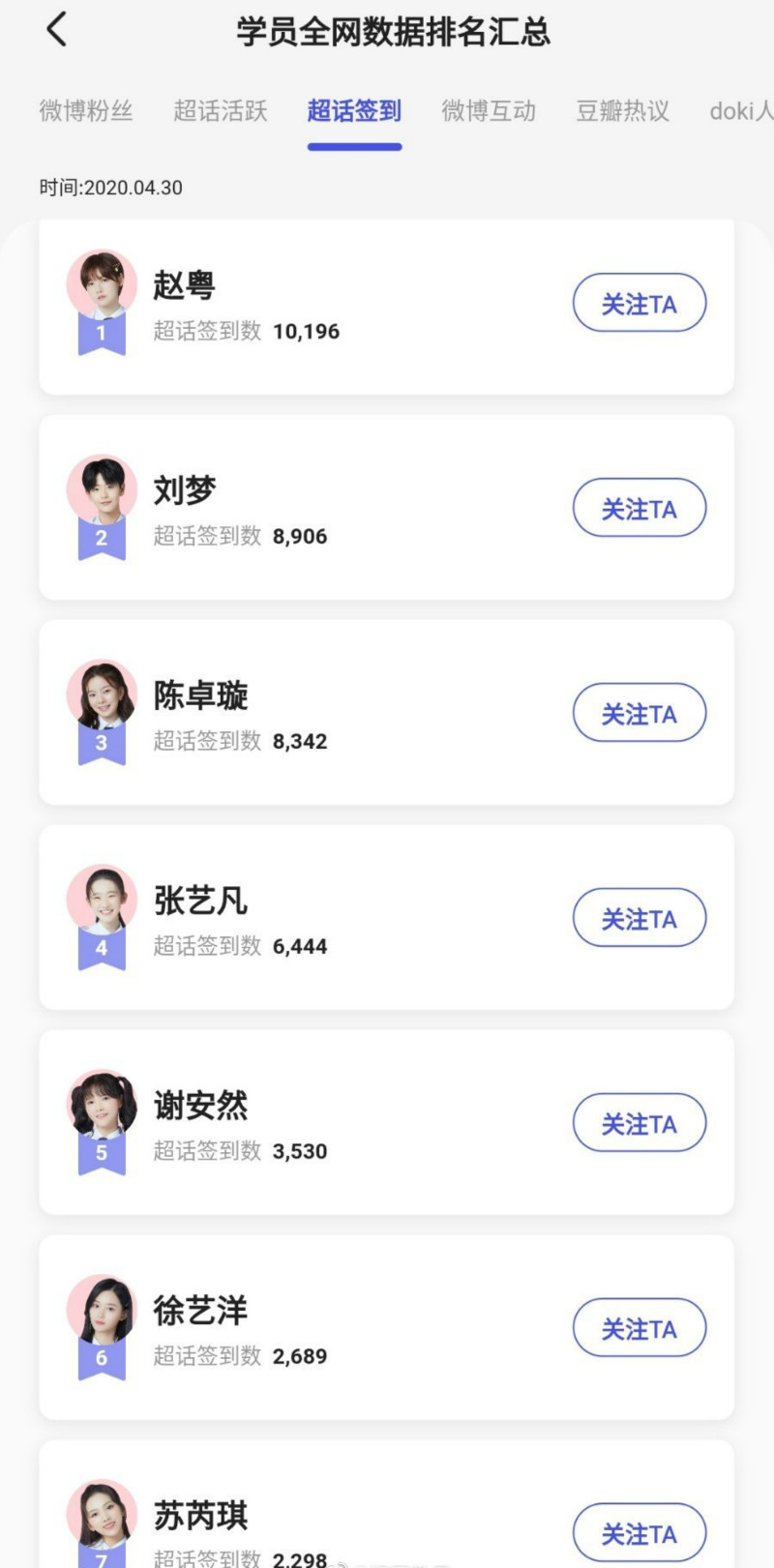Switch to the 微博互动 tab

[489, 111]
